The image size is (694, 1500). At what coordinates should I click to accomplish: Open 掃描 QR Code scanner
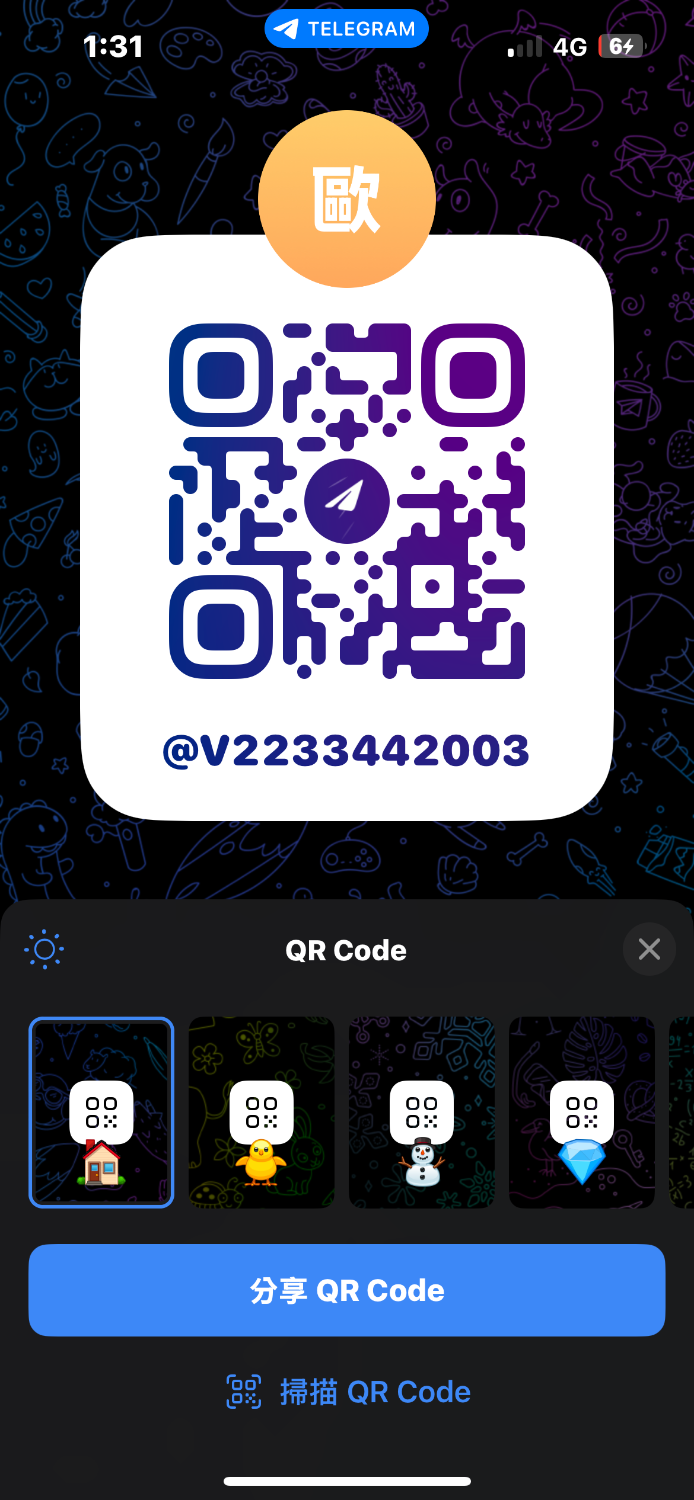pos(347,1392)
